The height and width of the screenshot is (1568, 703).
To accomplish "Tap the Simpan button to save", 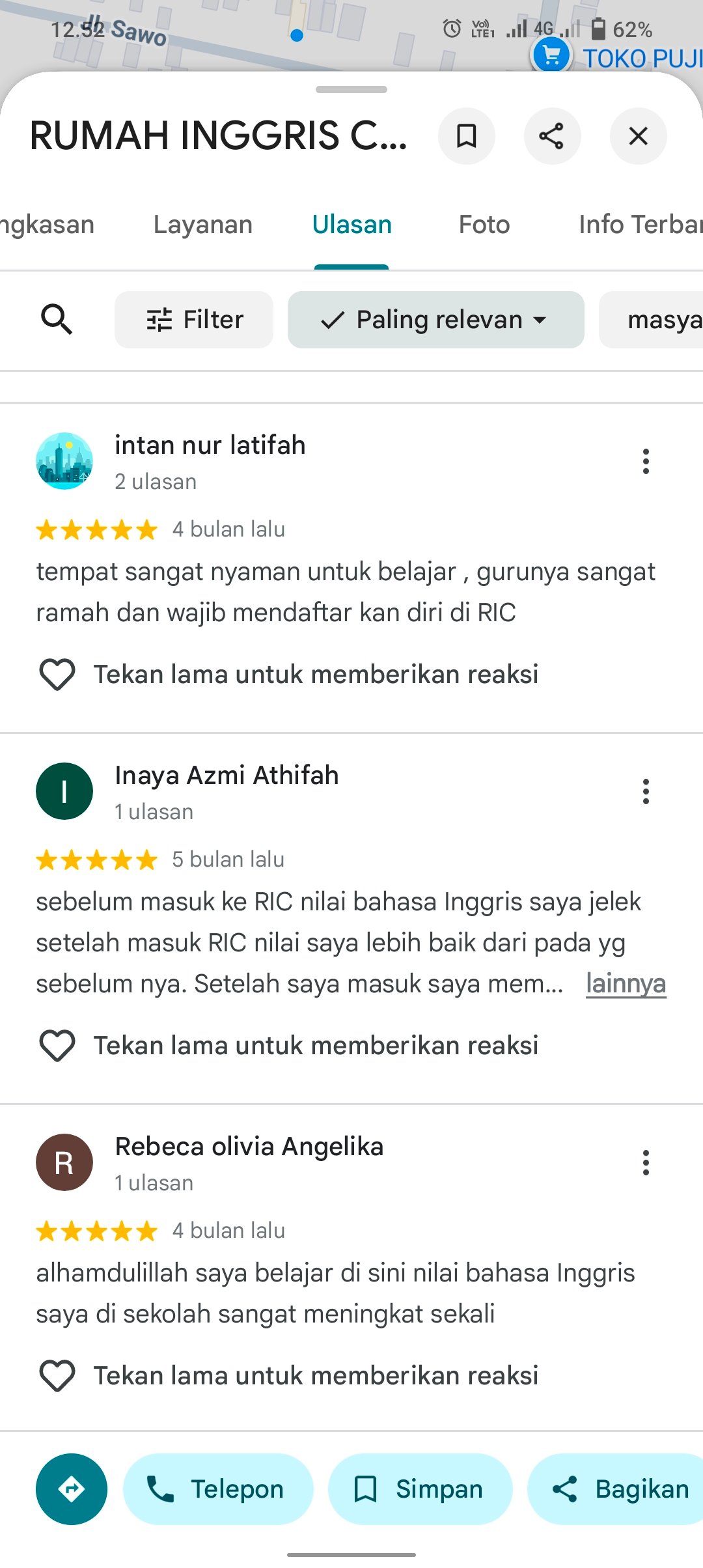I will coord(420,1489).
